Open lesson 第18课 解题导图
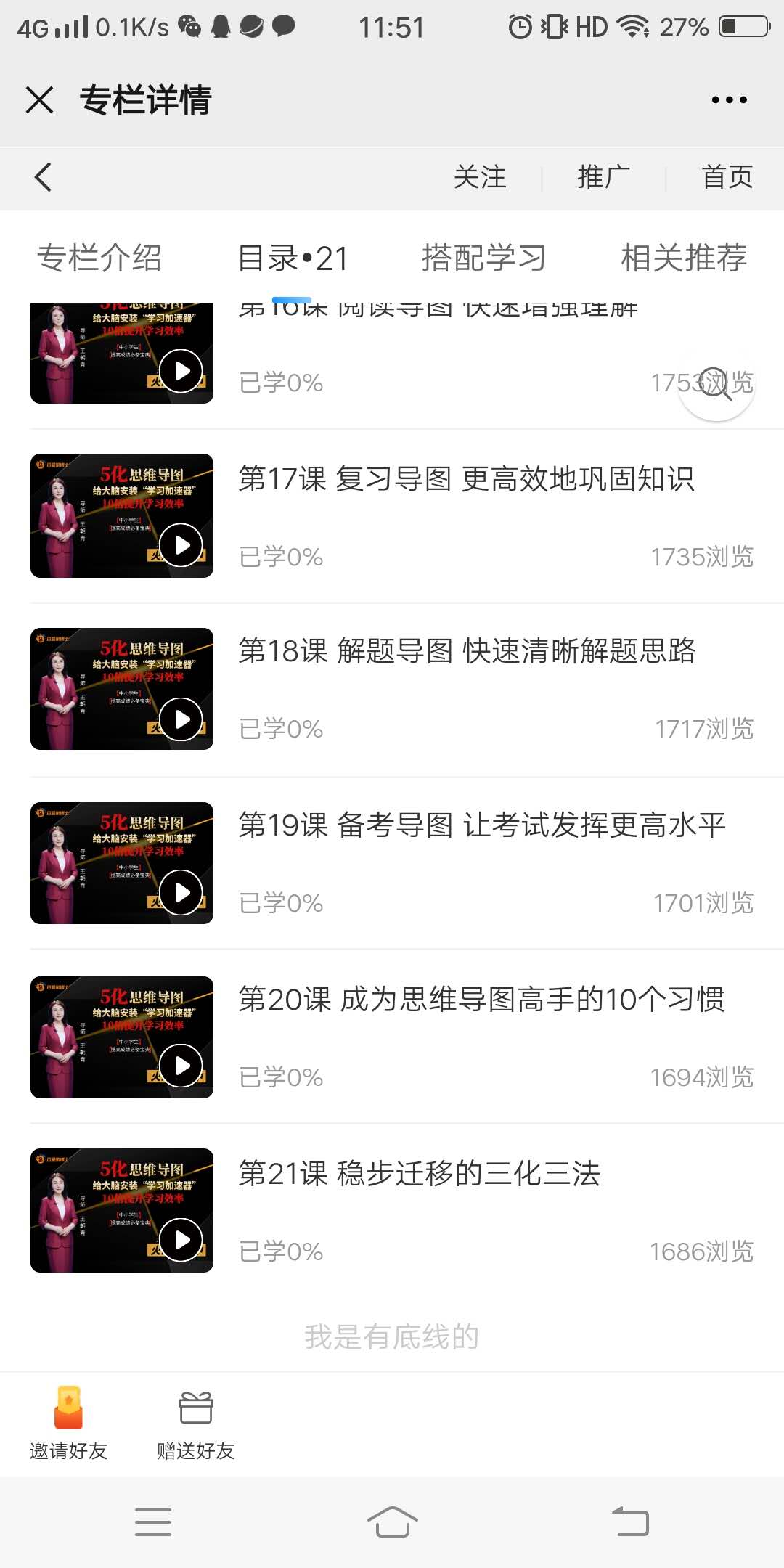 [x=466, y=651]
